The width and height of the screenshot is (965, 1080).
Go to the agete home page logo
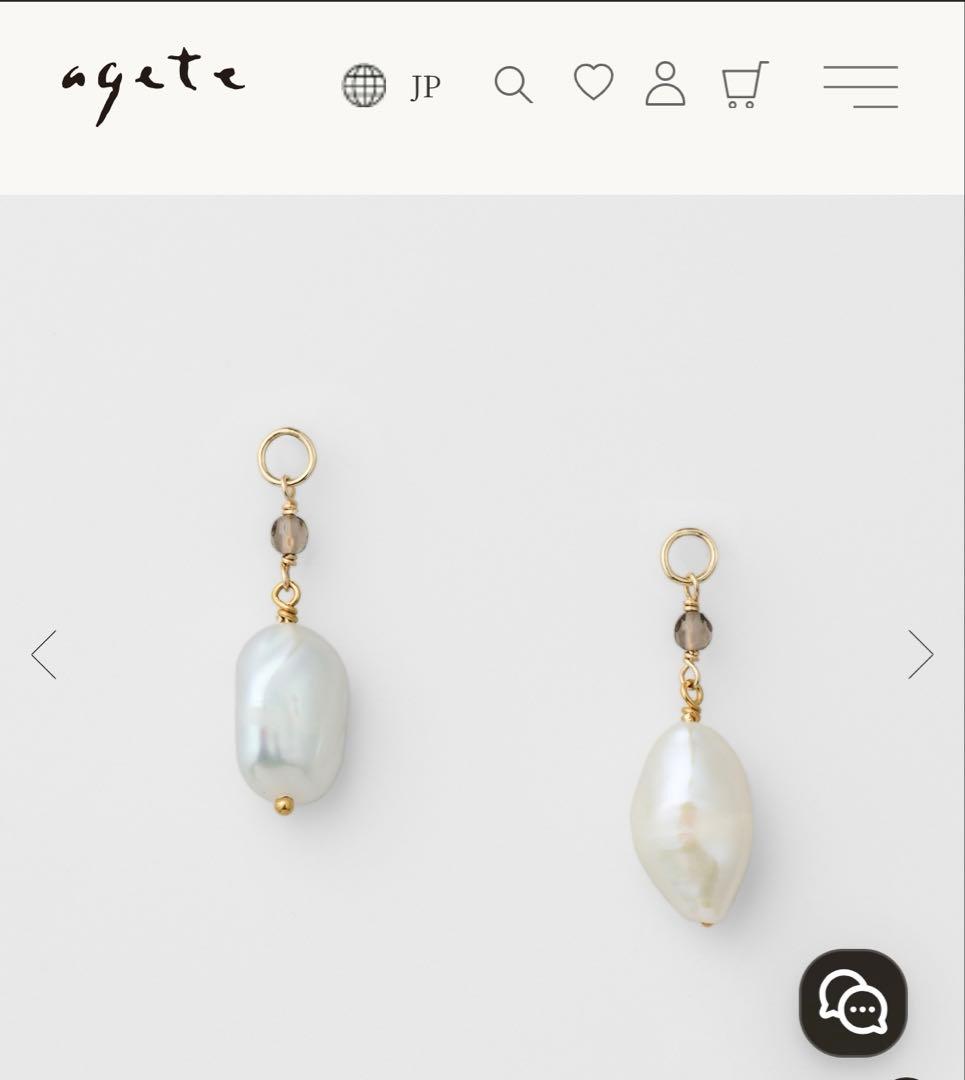(153, 85)
